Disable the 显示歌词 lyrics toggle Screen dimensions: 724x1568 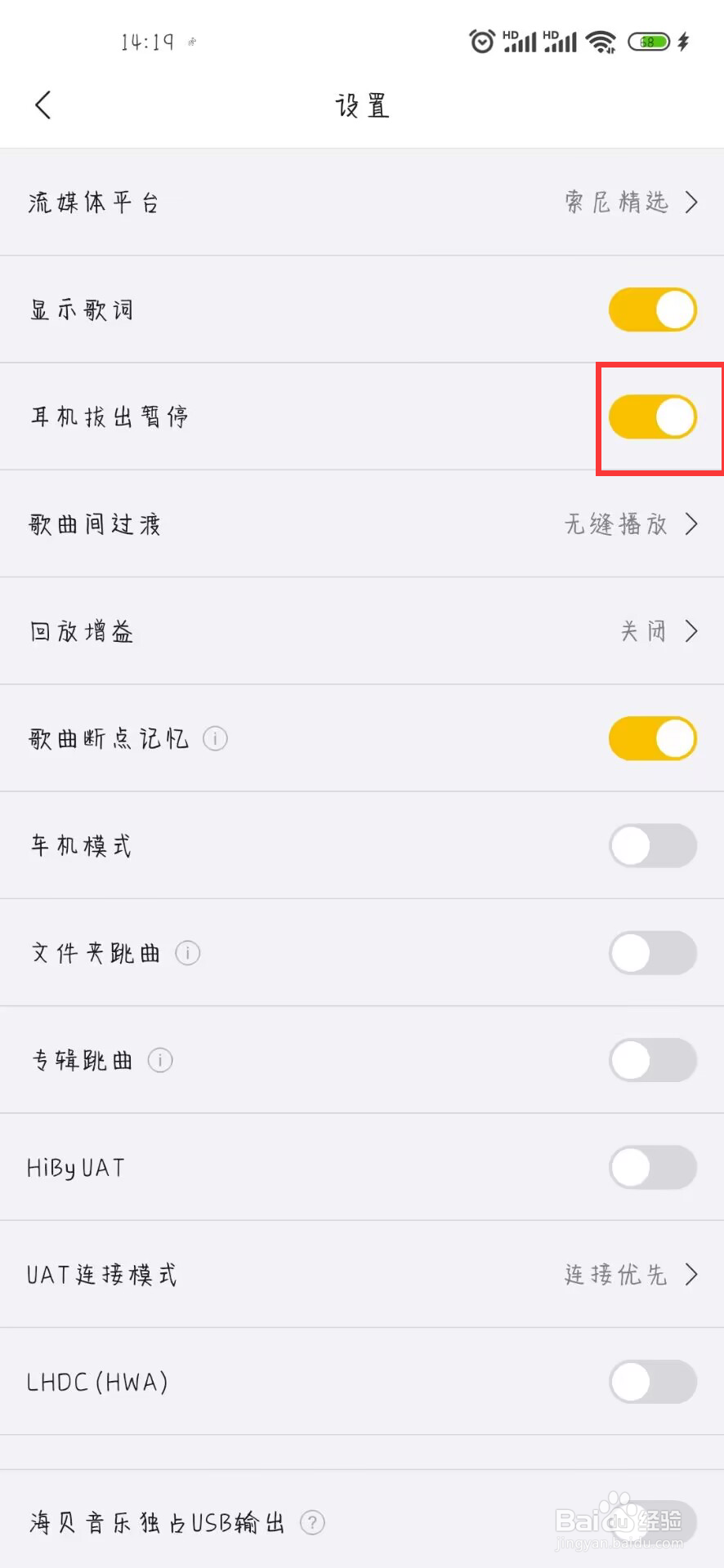point(652,310)
